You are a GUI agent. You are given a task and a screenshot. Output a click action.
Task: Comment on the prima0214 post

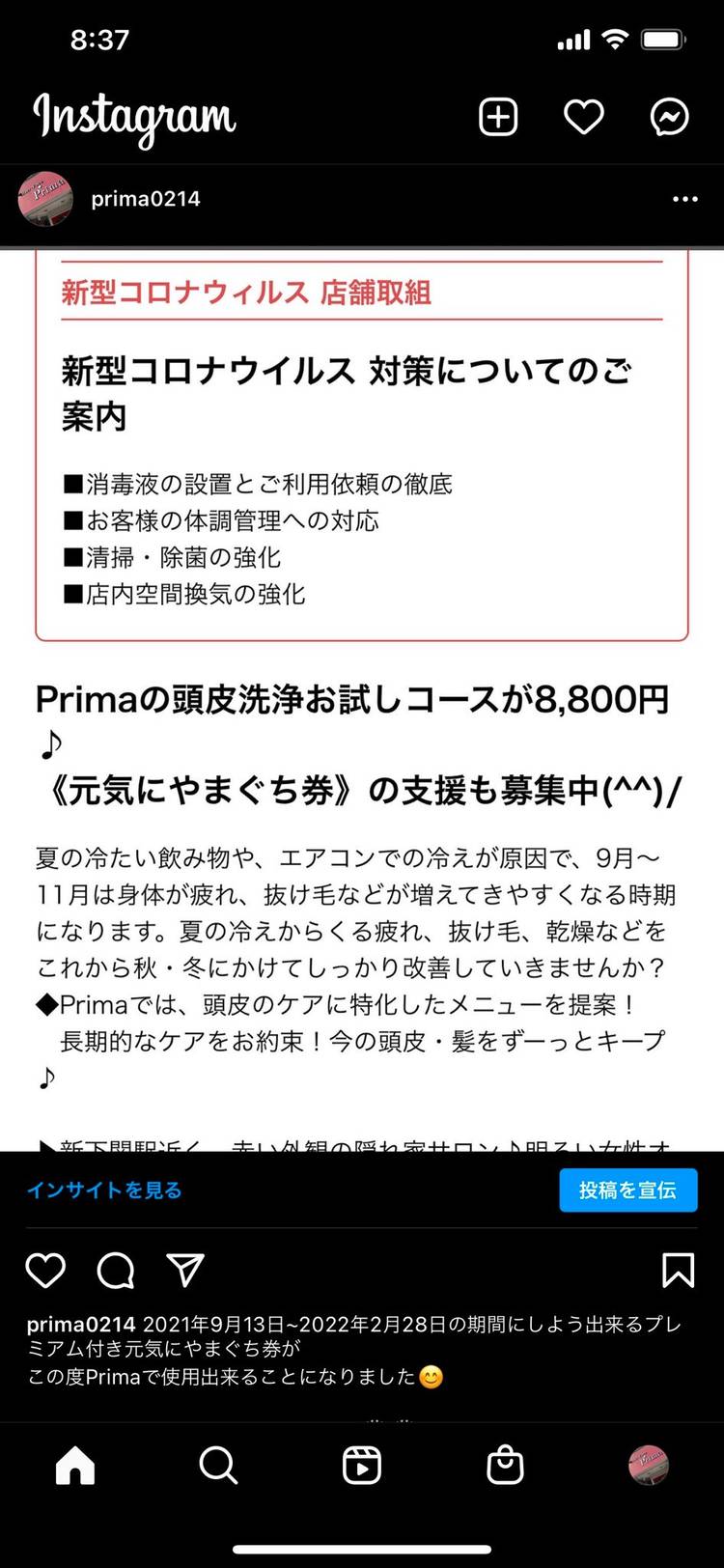pos(116,1271)
